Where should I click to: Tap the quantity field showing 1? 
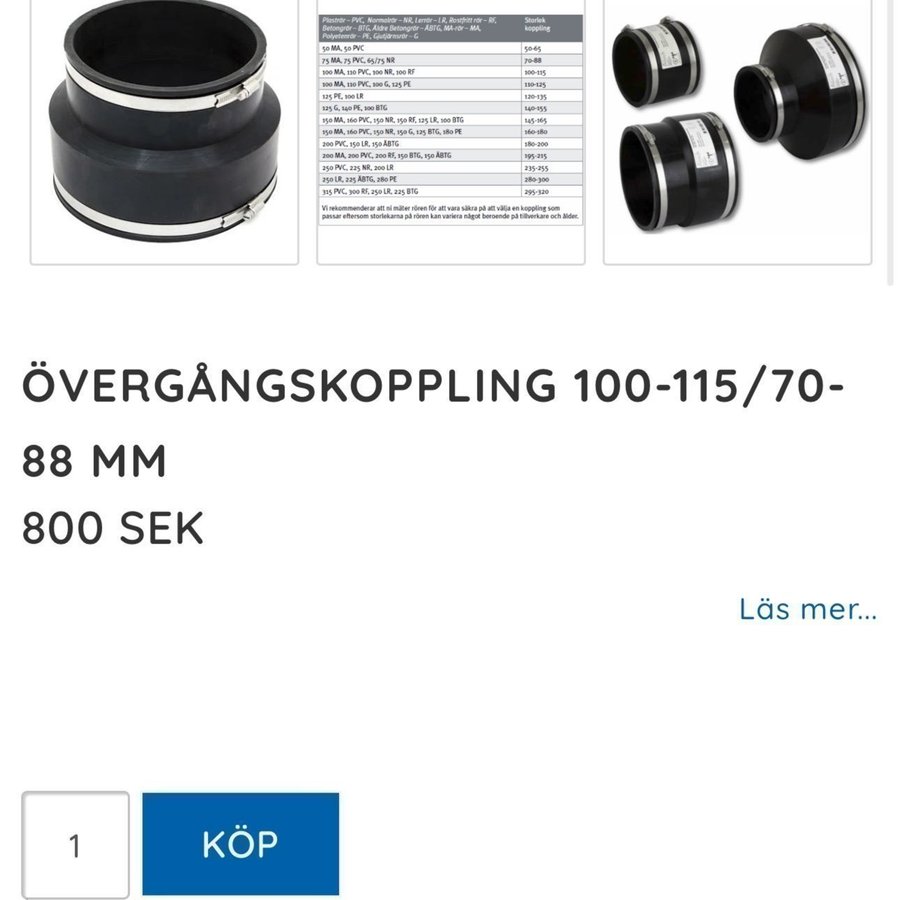76,846
